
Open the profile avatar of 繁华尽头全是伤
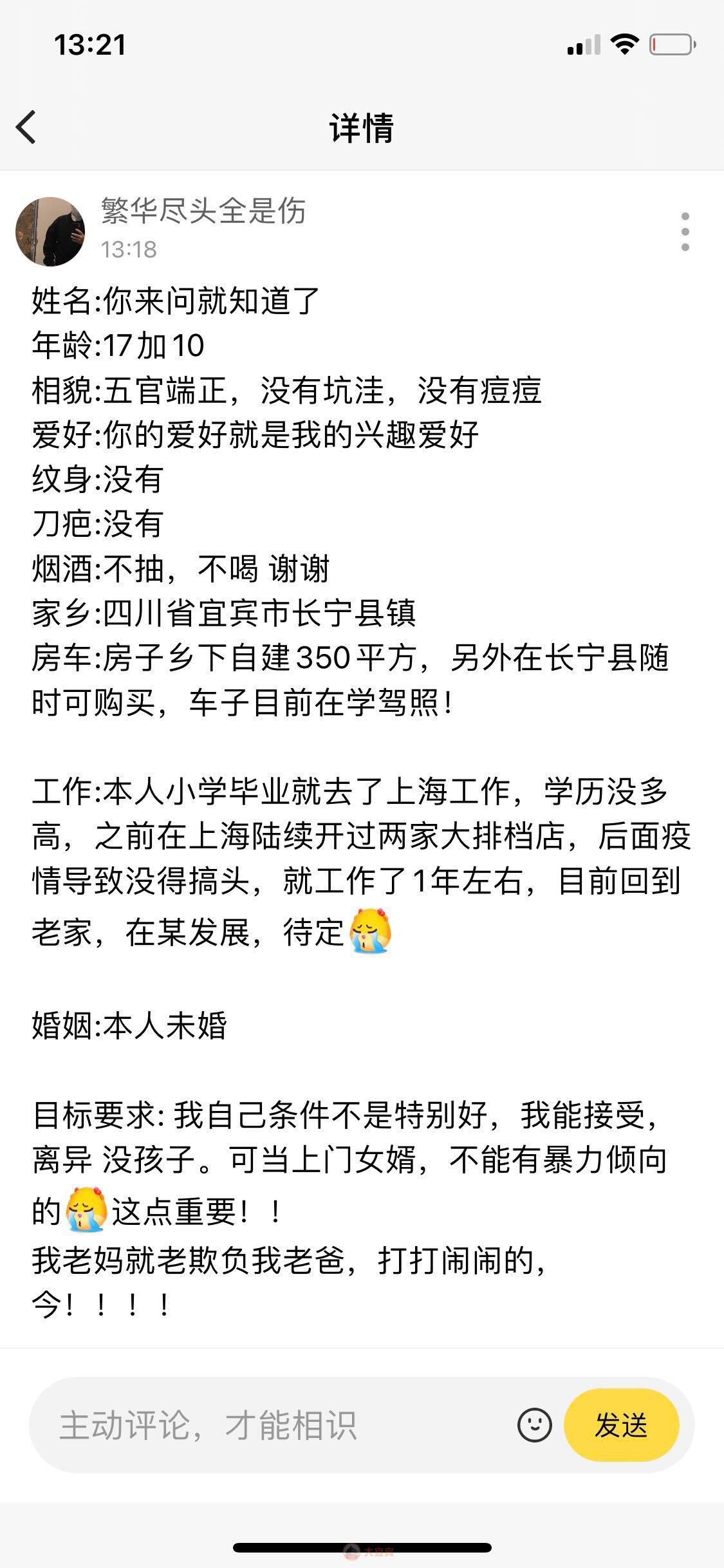(x=50, y=232)
